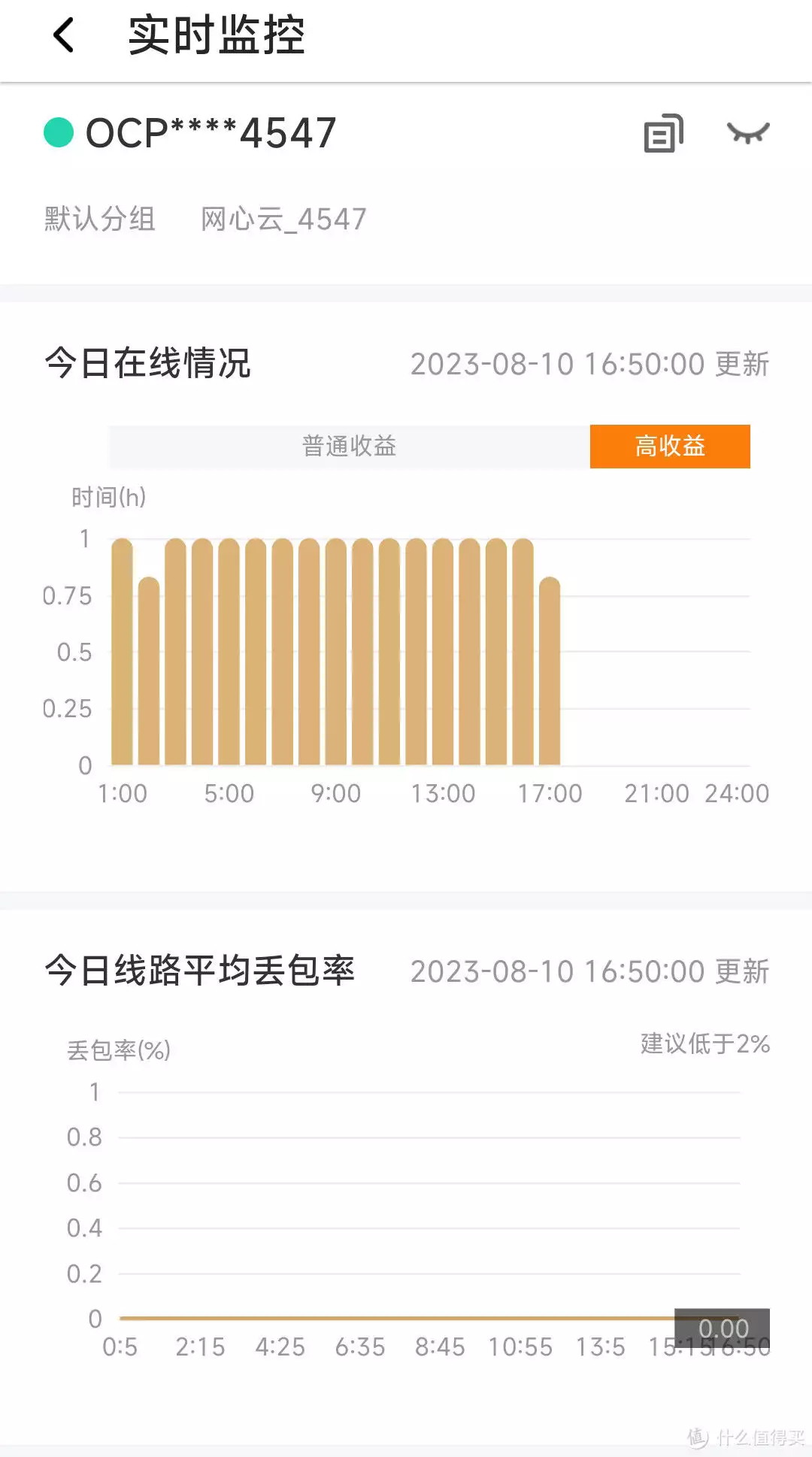The height and width of the screenshot is (1457, 812).
Task: Go back from the 实时监控 screen
Action: [65, 35]
